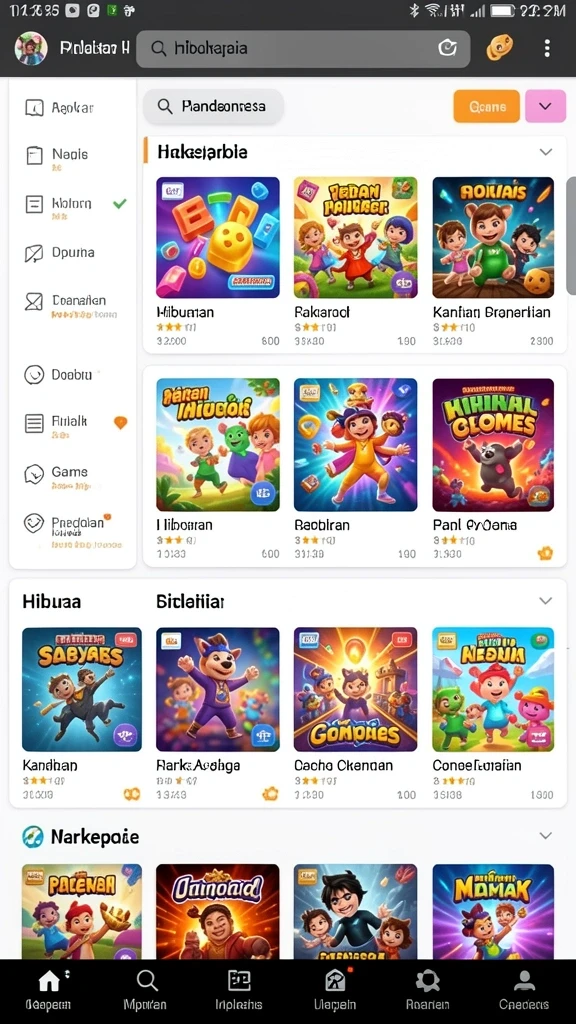The height and width of the screenshot is (1024, 576).
Task: Switch to the Mpraran search tab
Action: pyautogui.click(x=145, y=990)
